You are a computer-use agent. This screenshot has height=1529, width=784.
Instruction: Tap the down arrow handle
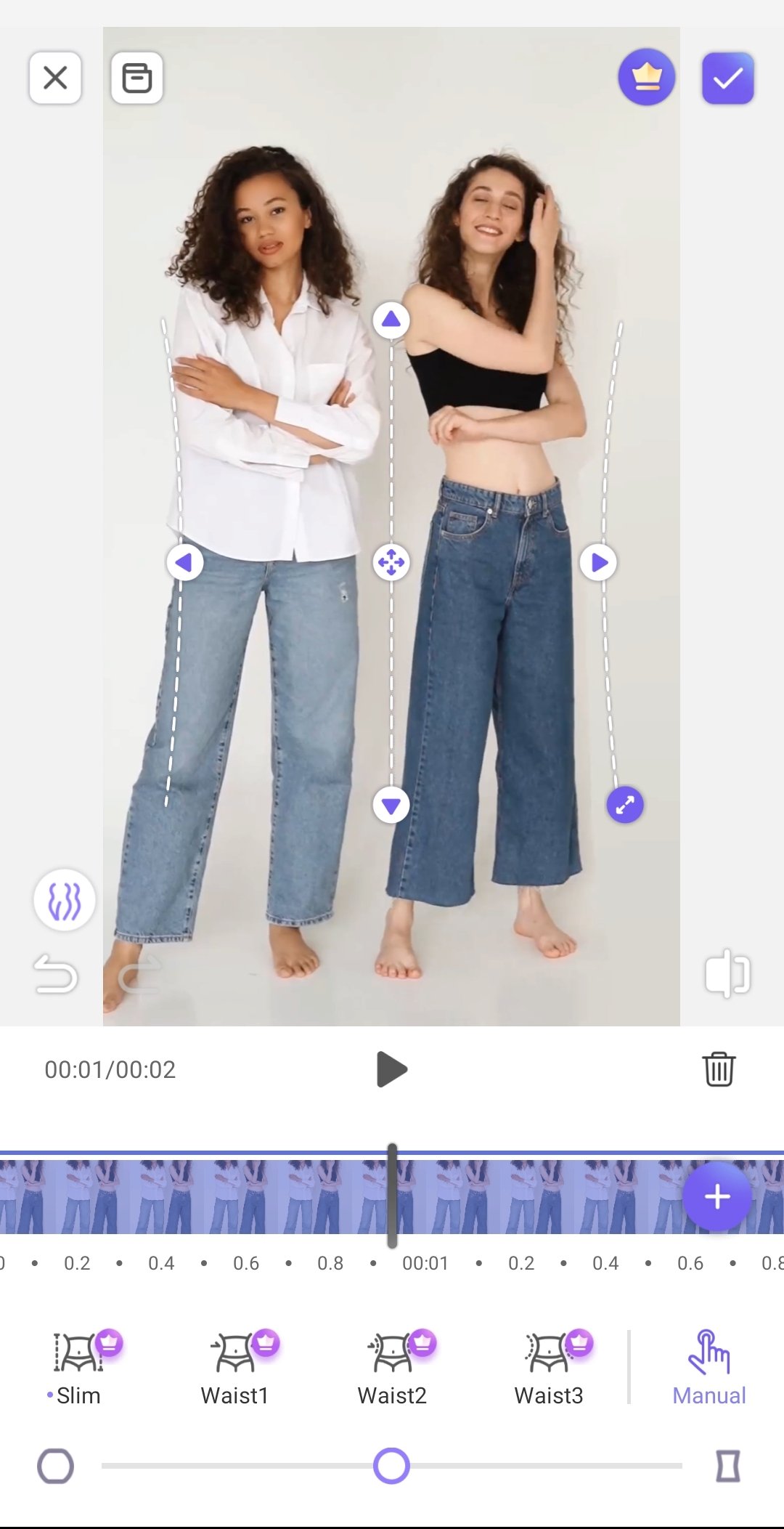(391, 805)
